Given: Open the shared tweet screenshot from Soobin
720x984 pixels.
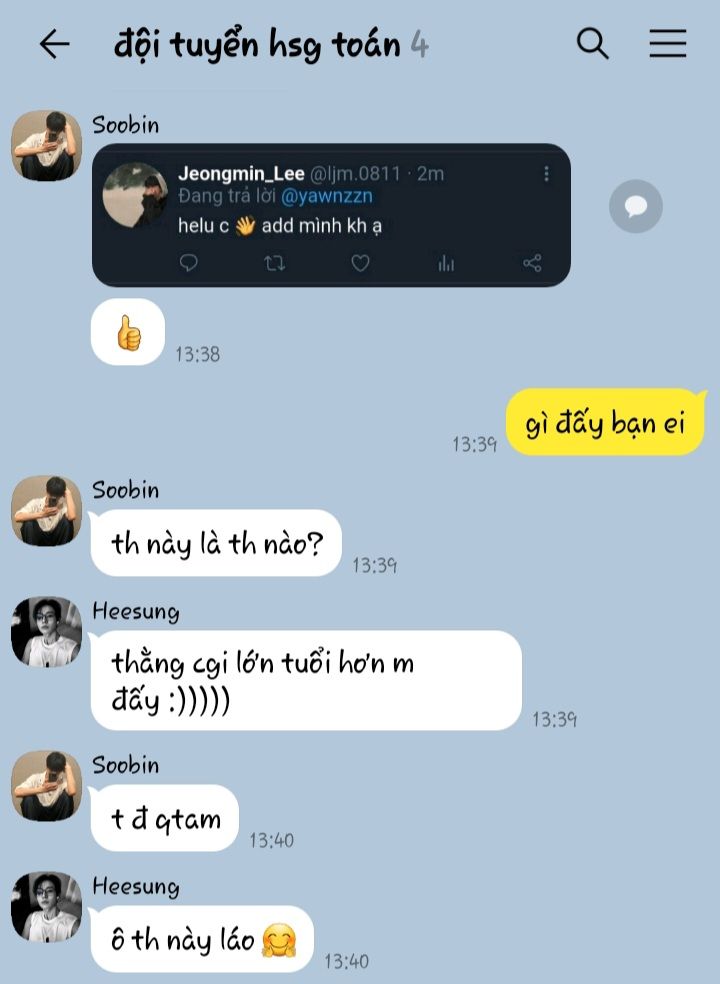Looking at the screenshot, I should pos(331,215).
